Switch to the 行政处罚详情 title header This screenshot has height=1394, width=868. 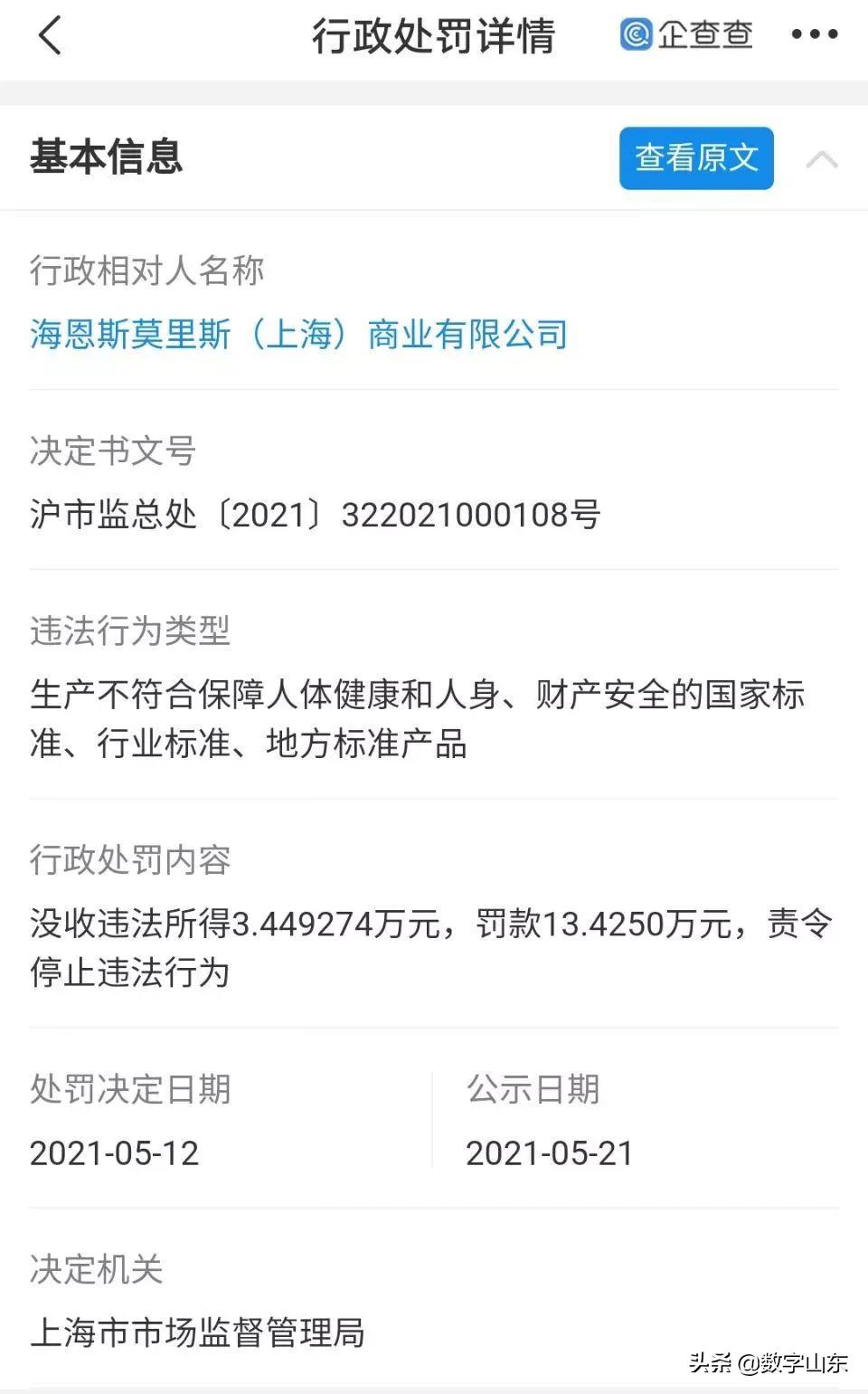[434, 36]
